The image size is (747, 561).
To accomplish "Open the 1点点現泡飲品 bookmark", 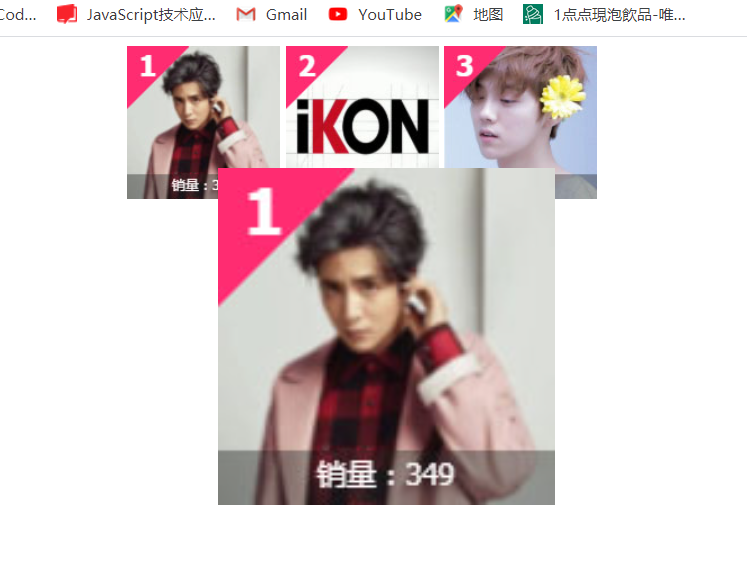I will [605, 15].
